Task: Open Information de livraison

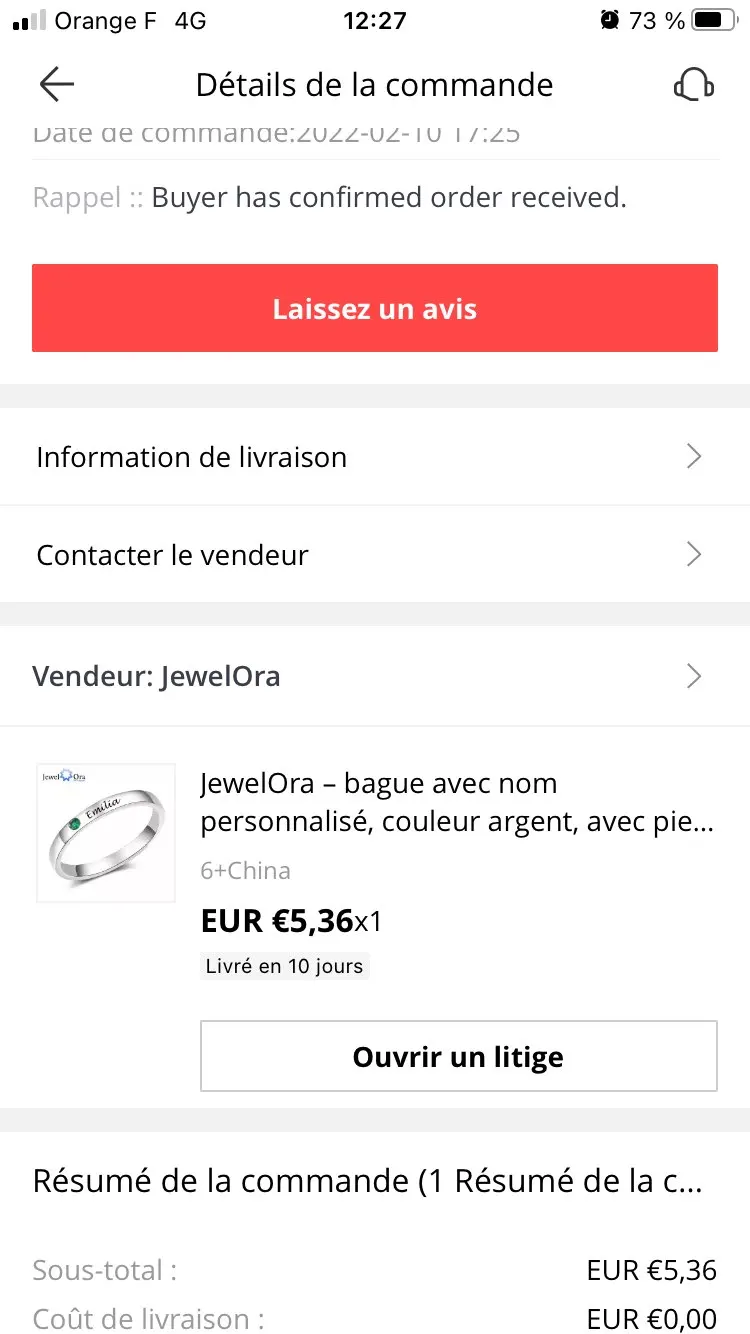Action: 375,457
